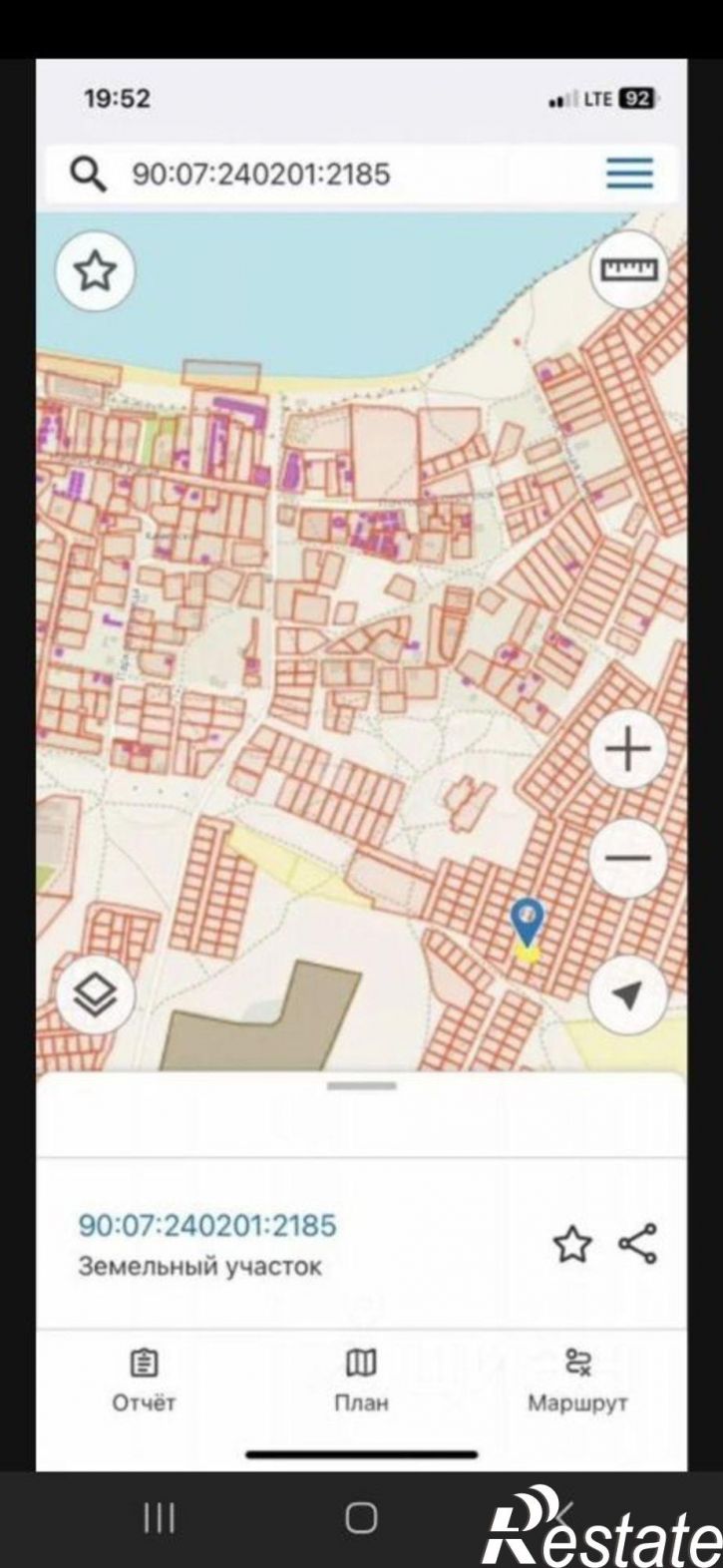
Task: Open the hamburger menu
Action: point(630,175)
